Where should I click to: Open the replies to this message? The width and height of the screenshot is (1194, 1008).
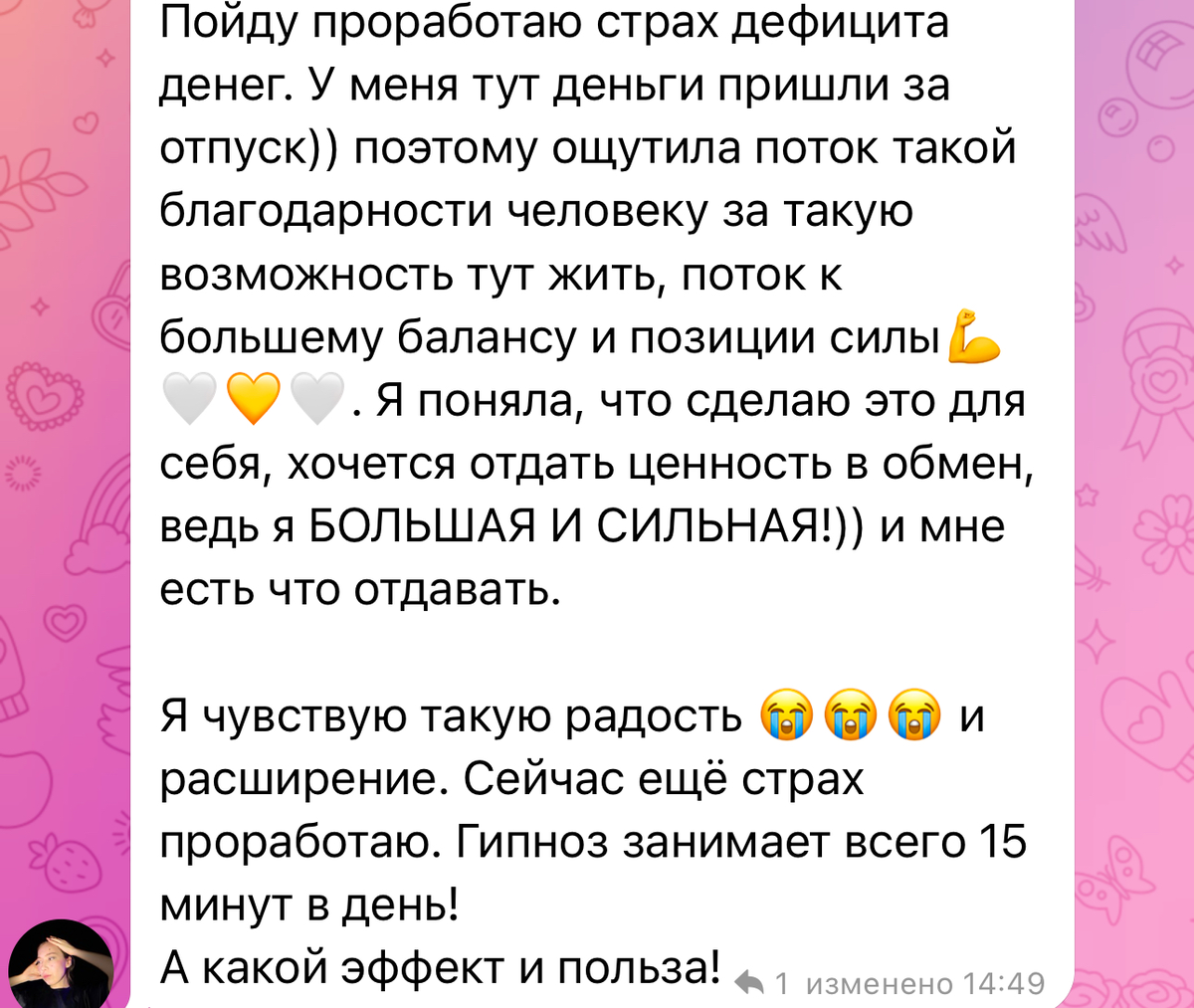[761, 984]
